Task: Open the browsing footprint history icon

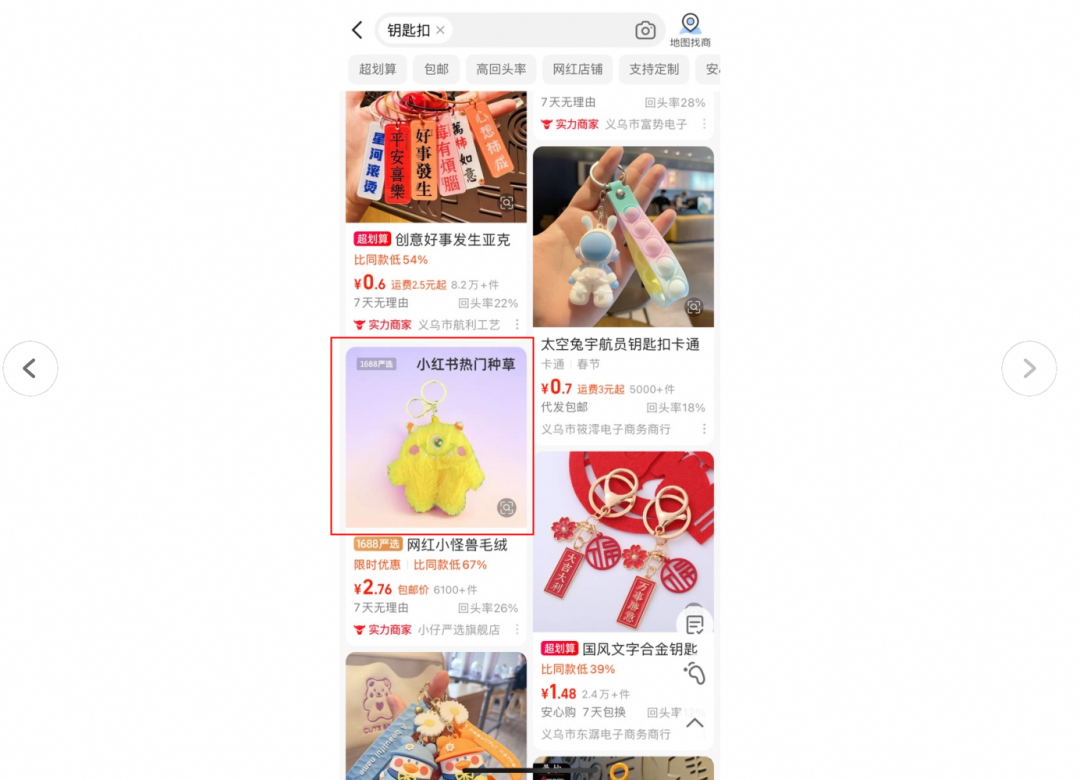Action: [695, 674]
